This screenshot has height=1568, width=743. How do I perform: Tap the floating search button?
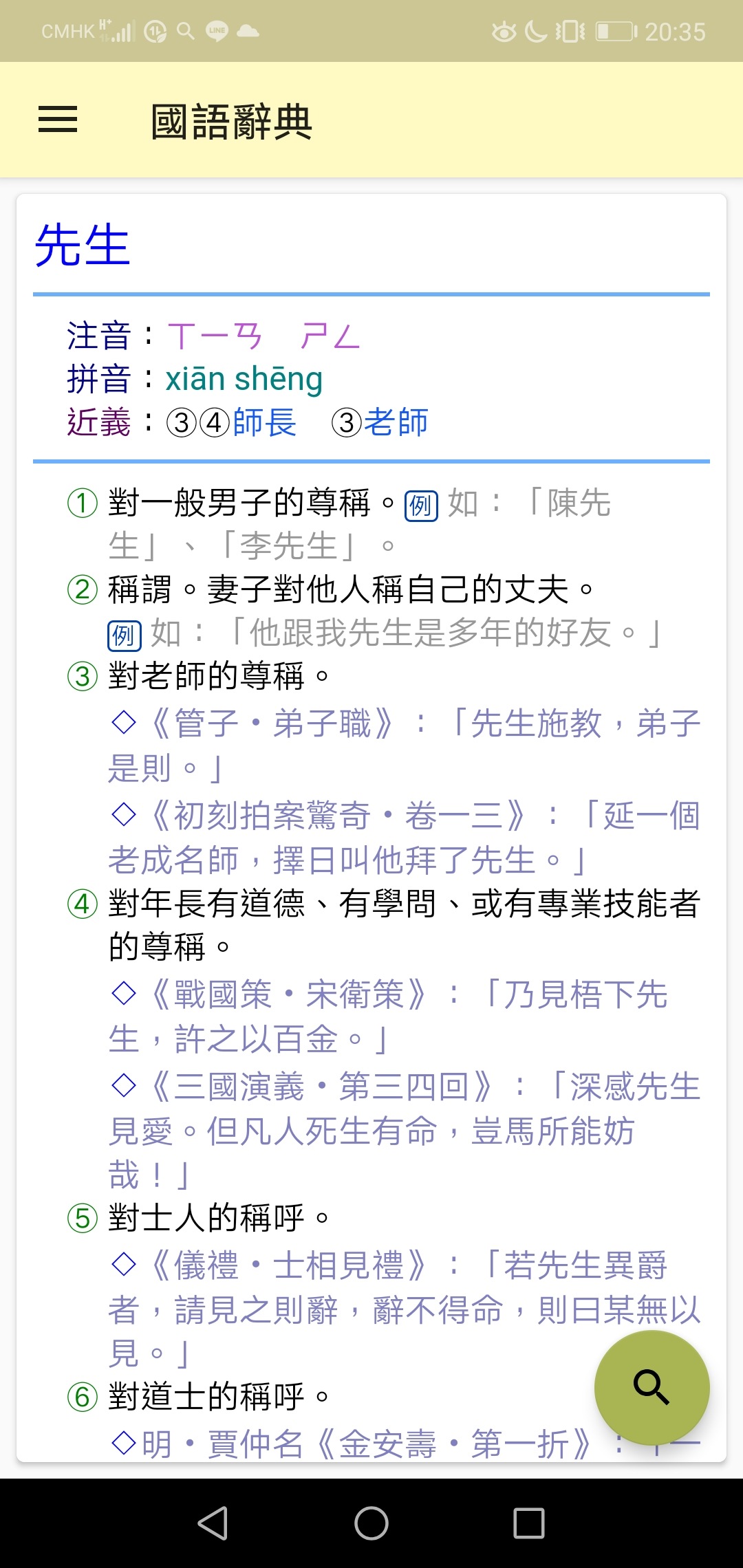pyautogui.click(x=652, y=1387)
